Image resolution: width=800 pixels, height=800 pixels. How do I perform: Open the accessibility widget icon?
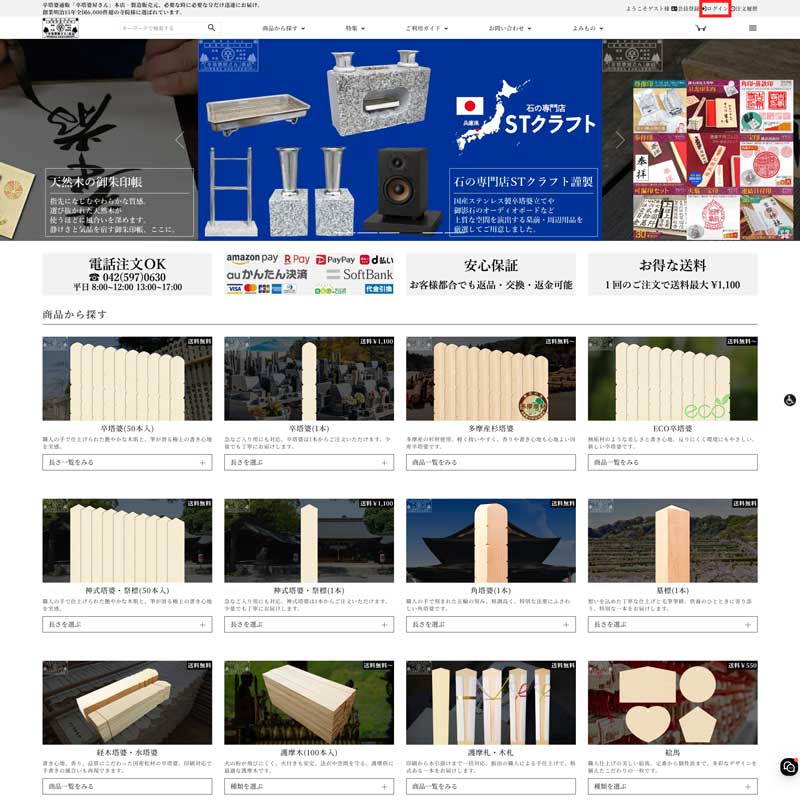coord(789,399)
